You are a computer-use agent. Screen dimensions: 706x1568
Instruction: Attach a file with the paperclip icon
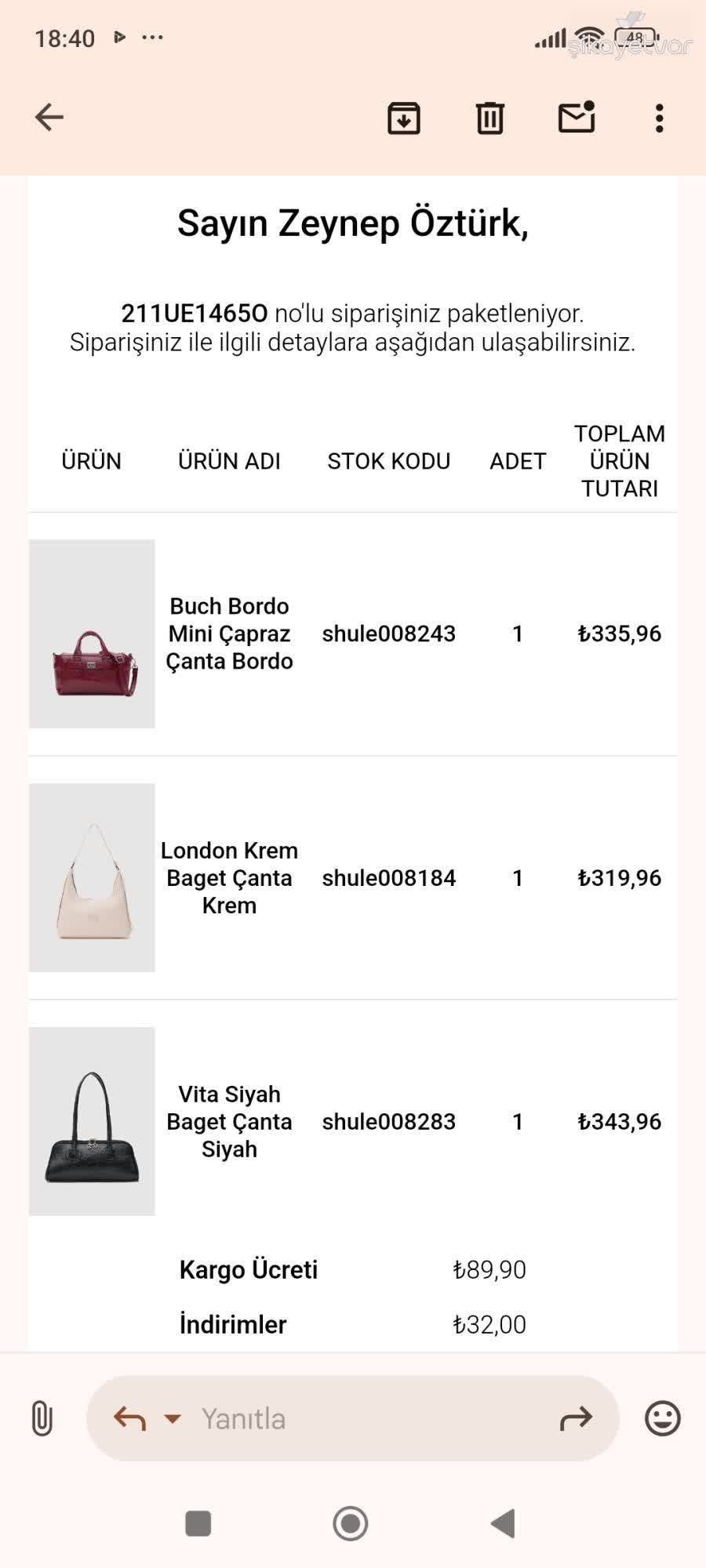(x=41, y=1417)
